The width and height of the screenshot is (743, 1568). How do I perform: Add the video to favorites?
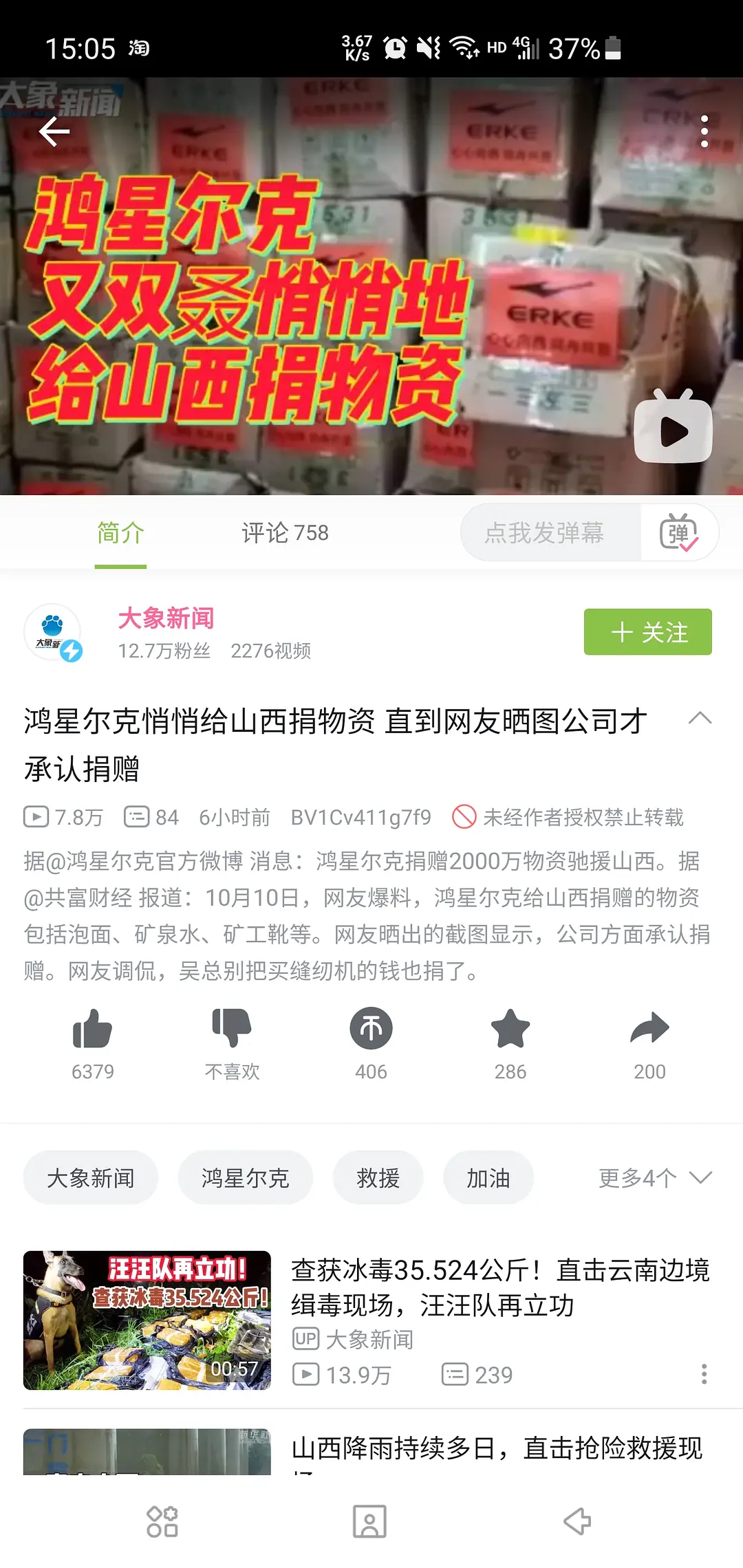point(510,1030)
